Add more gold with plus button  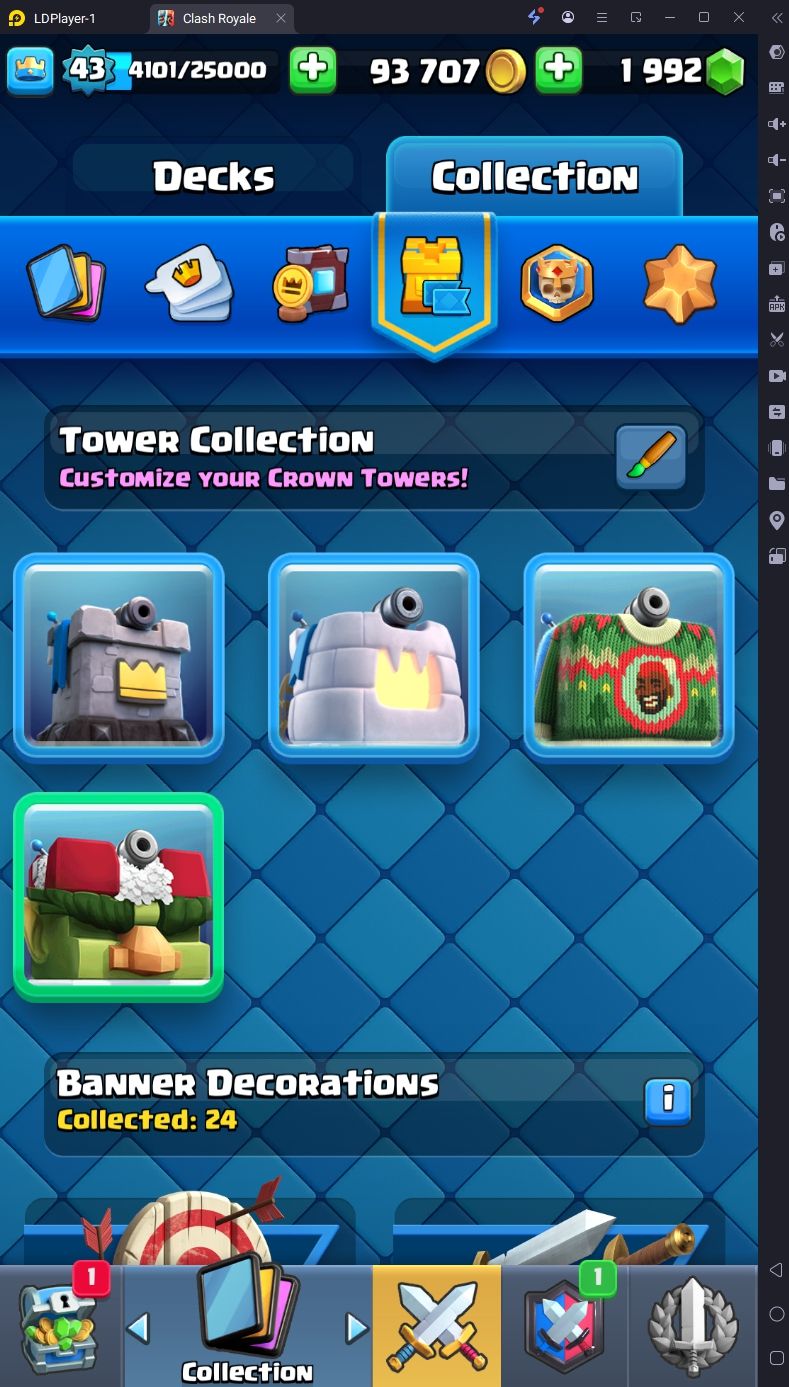(x=313, y=70)
